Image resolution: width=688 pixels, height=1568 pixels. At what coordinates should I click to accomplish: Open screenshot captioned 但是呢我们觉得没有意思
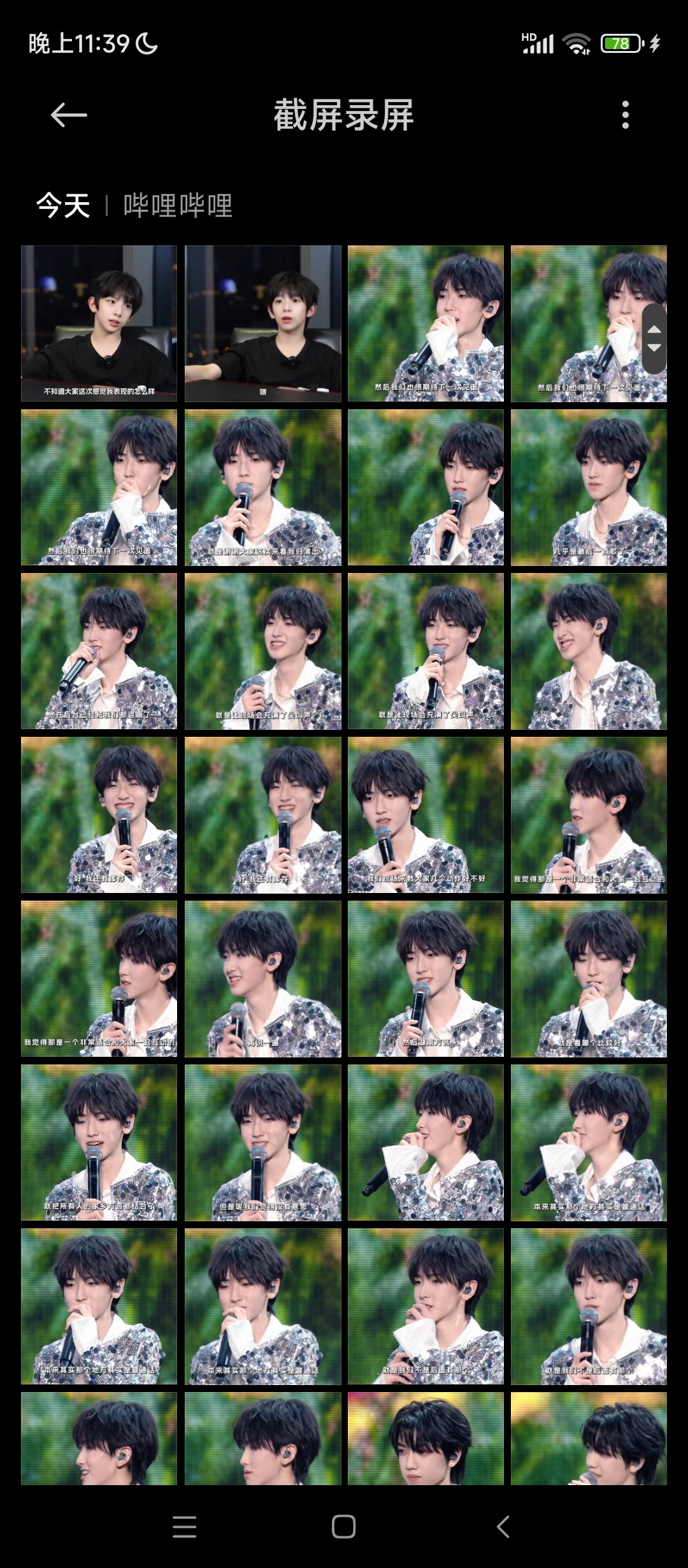click(262, 1143)
